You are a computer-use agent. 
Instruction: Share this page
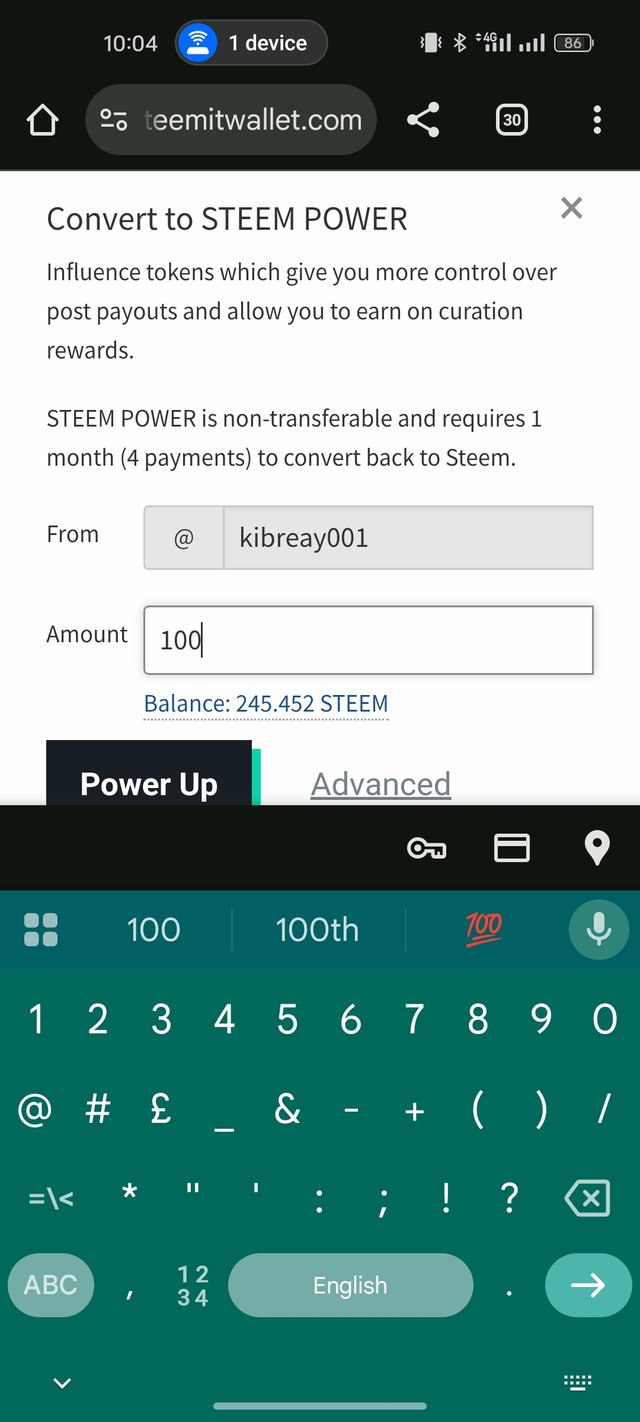423,121
